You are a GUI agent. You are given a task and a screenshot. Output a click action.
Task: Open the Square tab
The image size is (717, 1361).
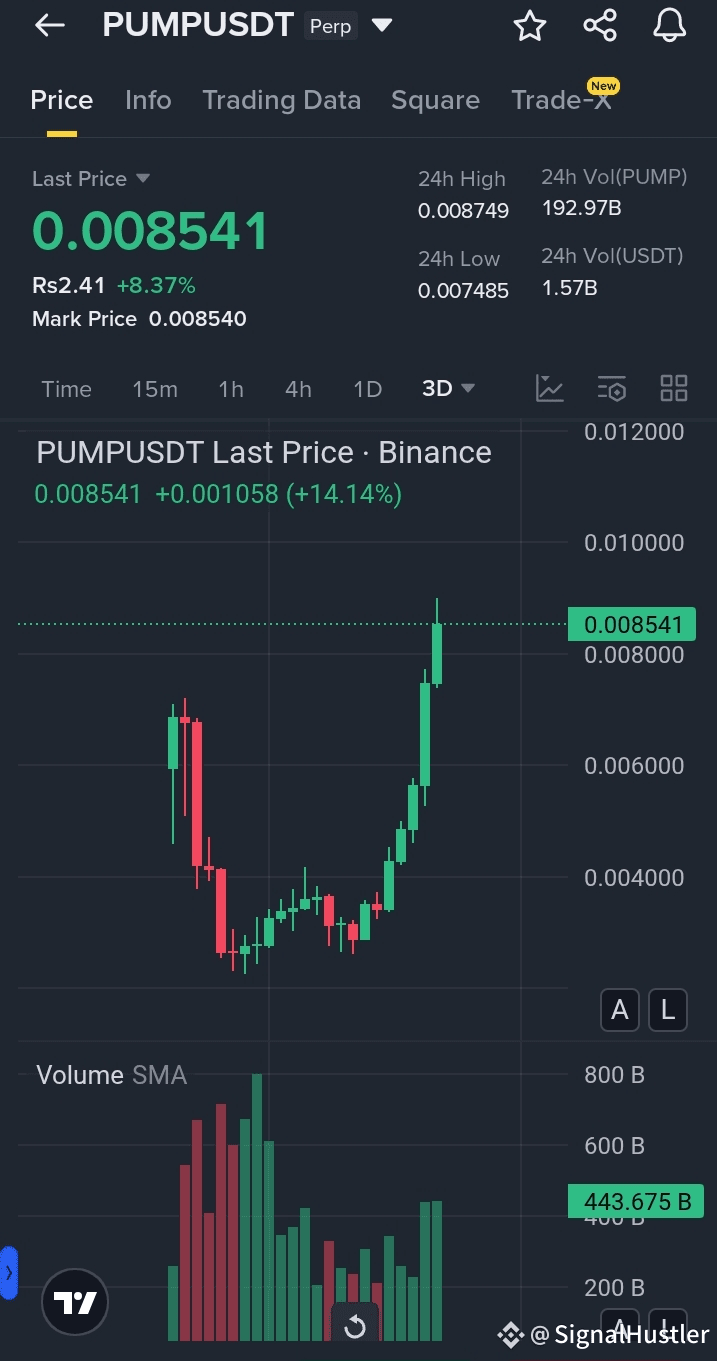point(435,100)
